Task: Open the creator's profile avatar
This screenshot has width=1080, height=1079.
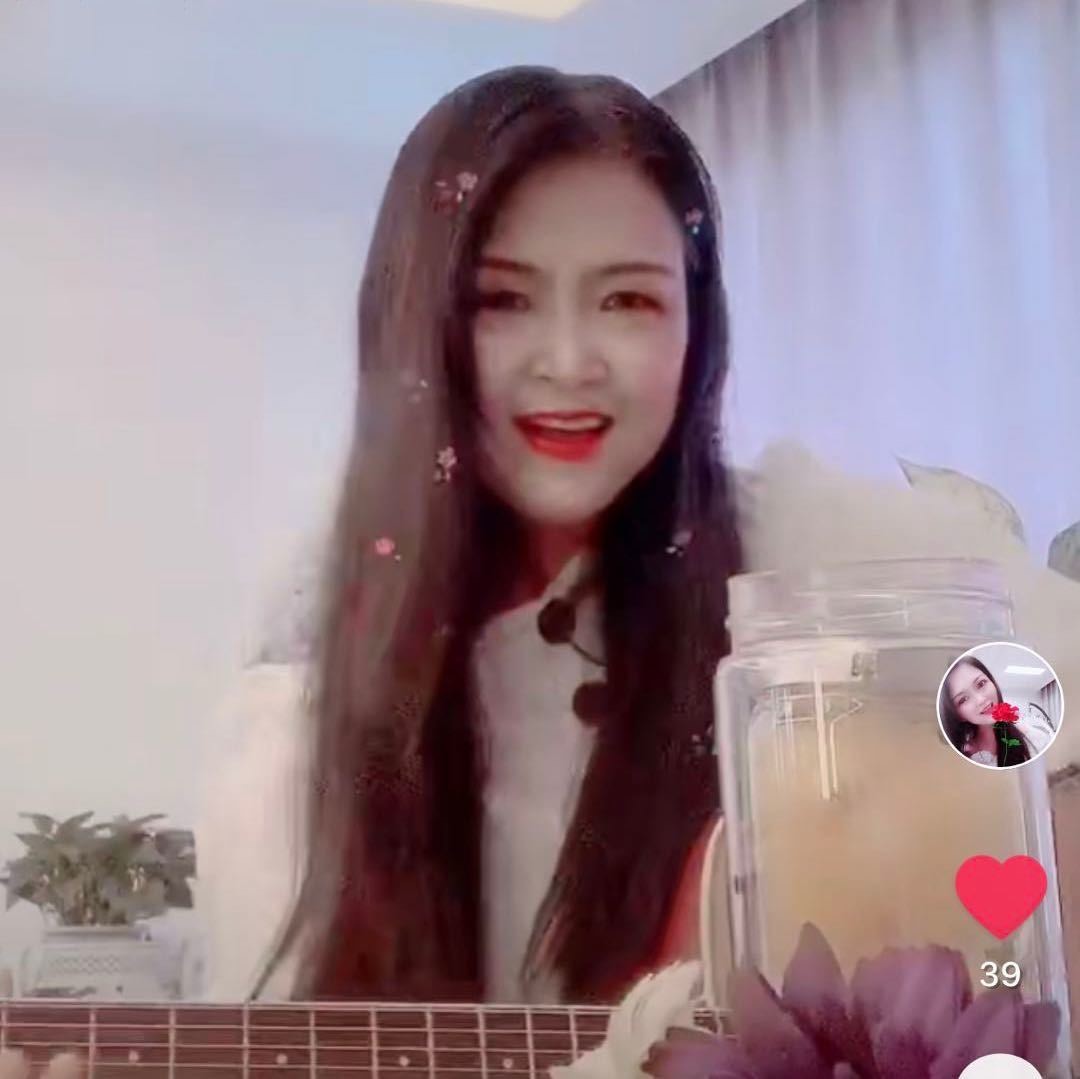Action: point(999,706)
